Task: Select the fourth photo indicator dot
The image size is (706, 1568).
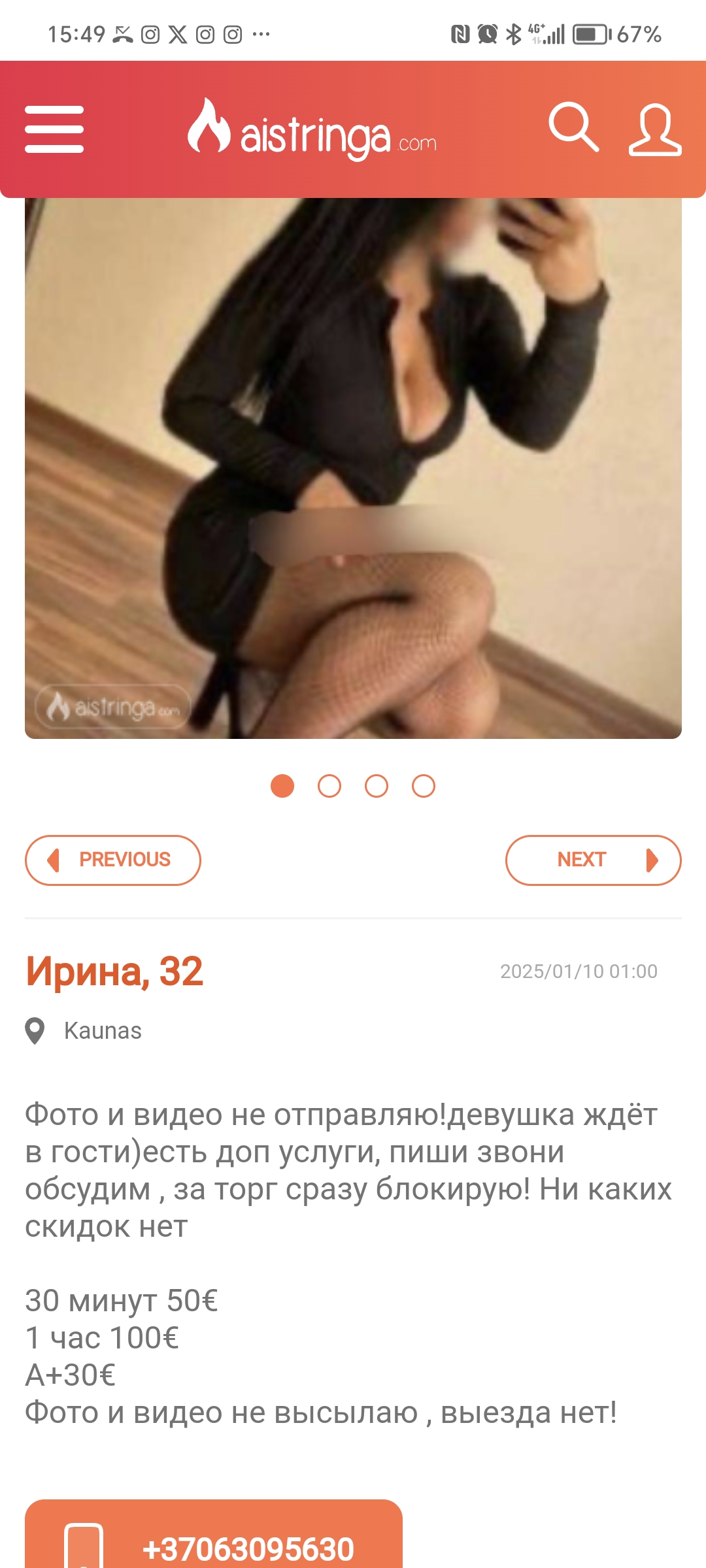Action: point(424,786)
